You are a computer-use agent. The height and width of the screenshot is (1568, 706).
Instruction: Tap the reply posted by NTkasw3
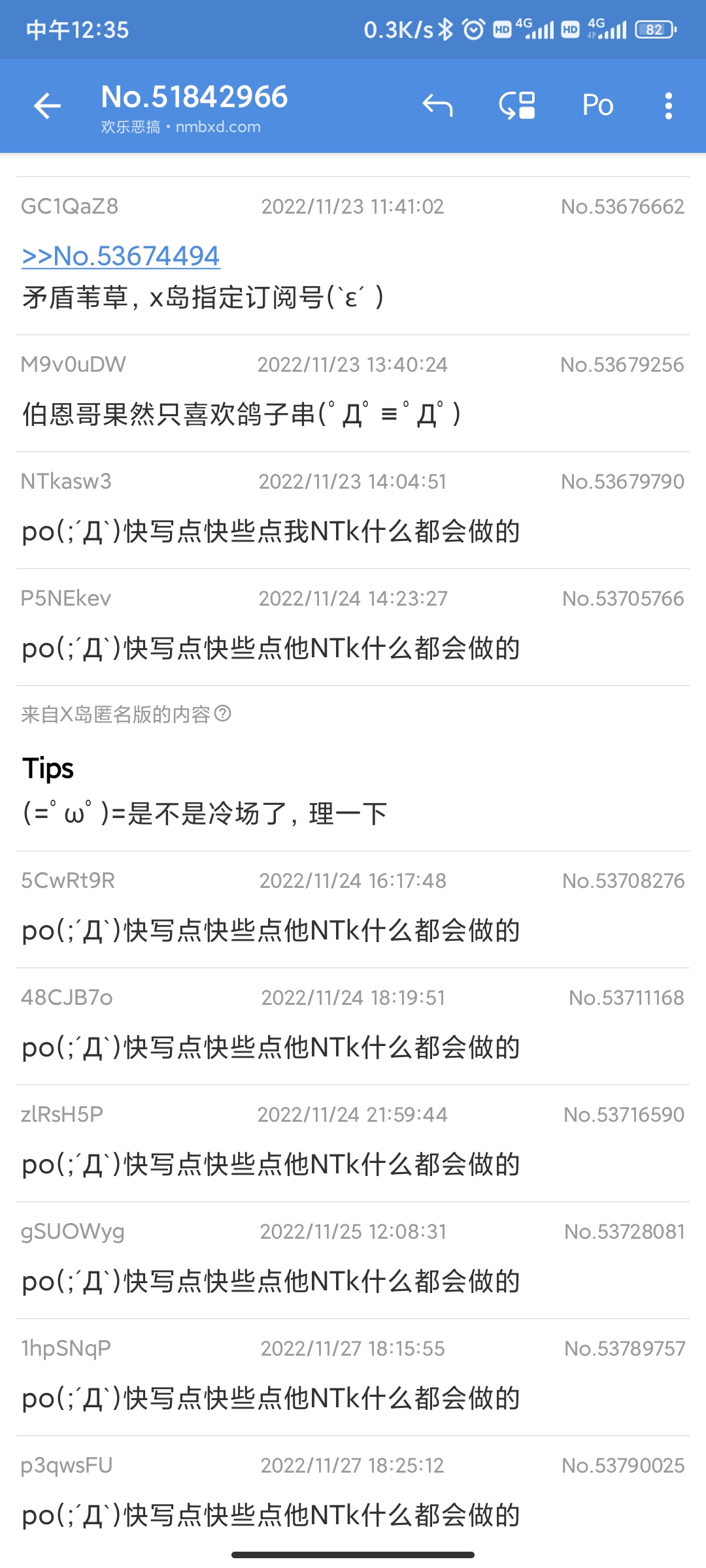(353, 531)
